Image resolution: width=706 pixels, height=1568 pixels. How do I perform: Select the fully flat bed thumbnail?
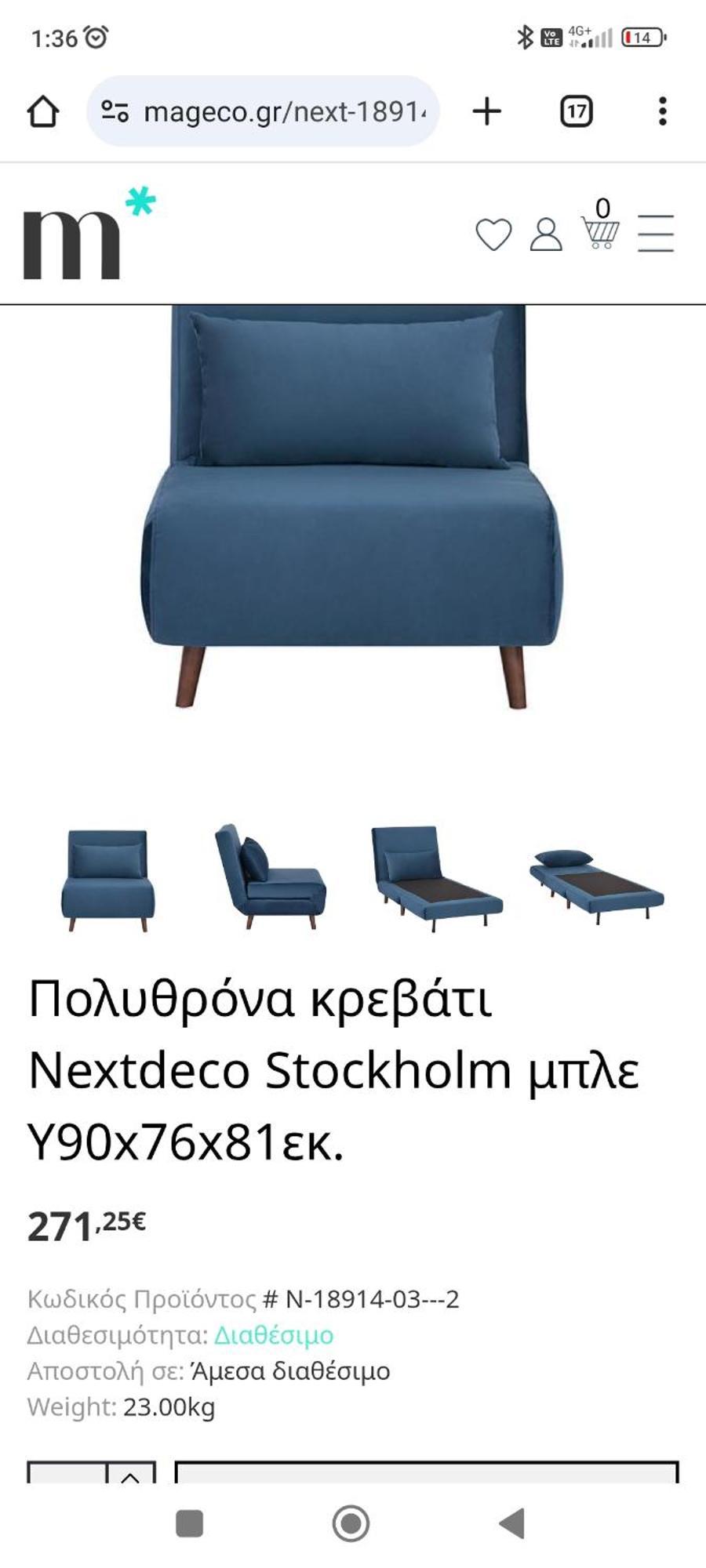click(x=597, y=882)
